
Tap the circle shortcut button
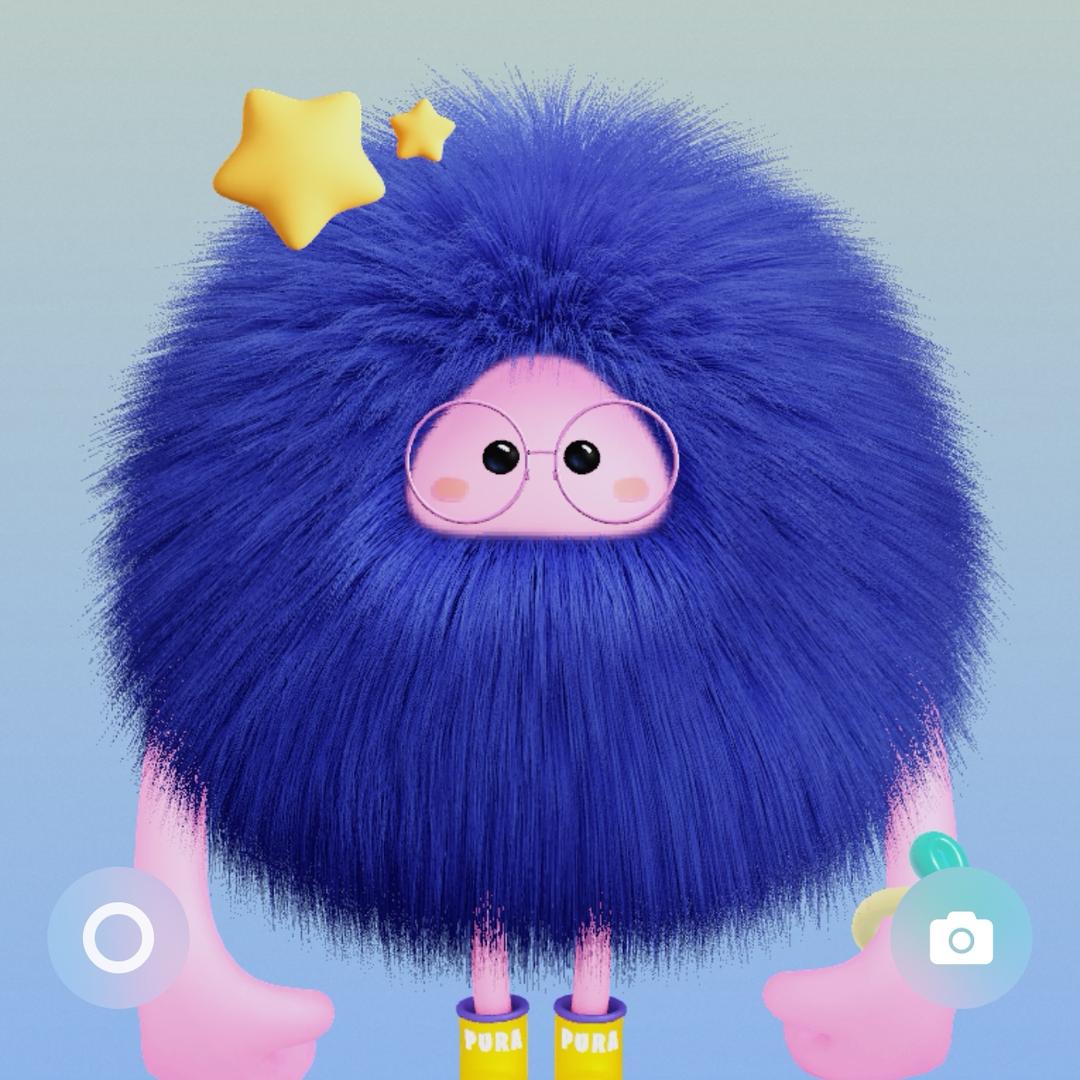[x=118, y=938]
